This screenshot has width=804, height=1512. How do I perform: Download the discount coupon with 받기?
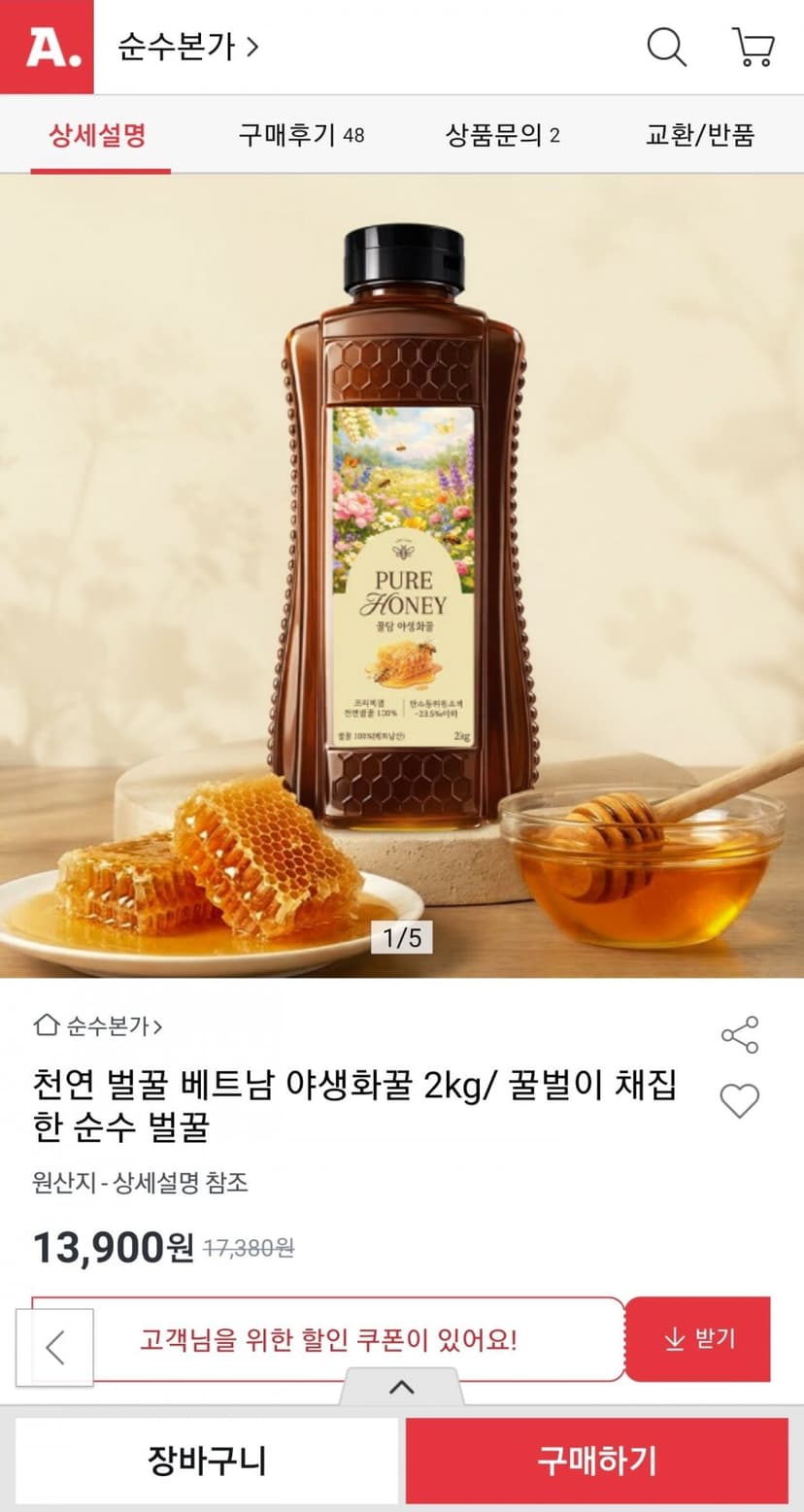coord(698,1339)
